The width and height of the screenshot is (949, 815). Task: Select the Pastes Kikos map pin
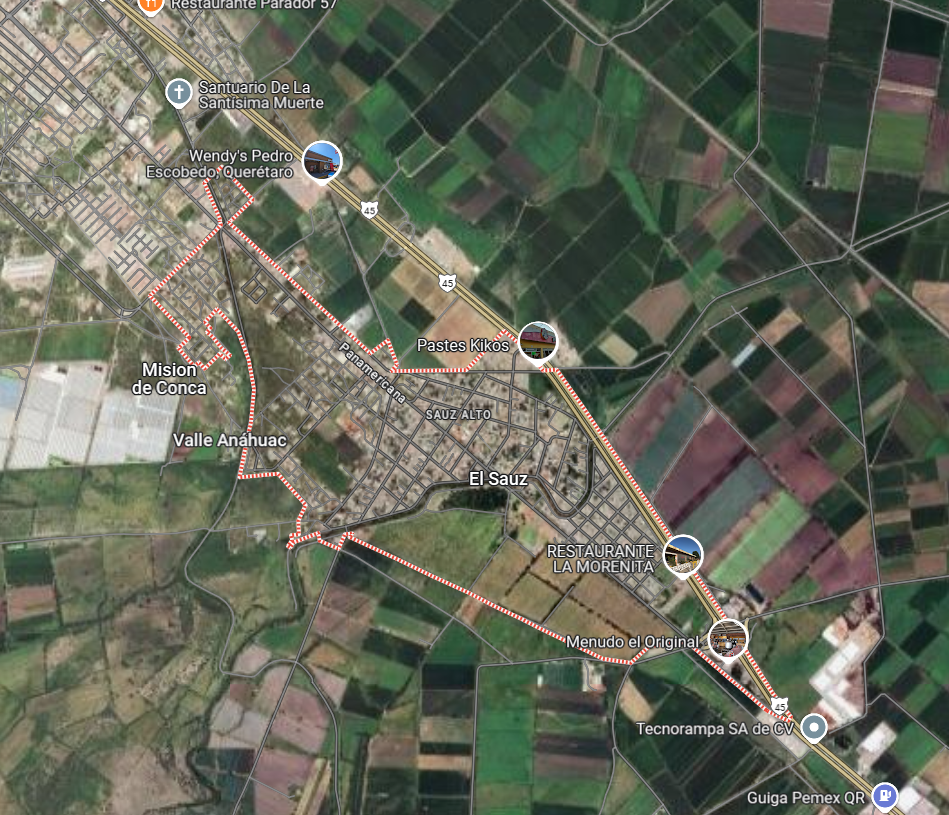tap(537, 343)
